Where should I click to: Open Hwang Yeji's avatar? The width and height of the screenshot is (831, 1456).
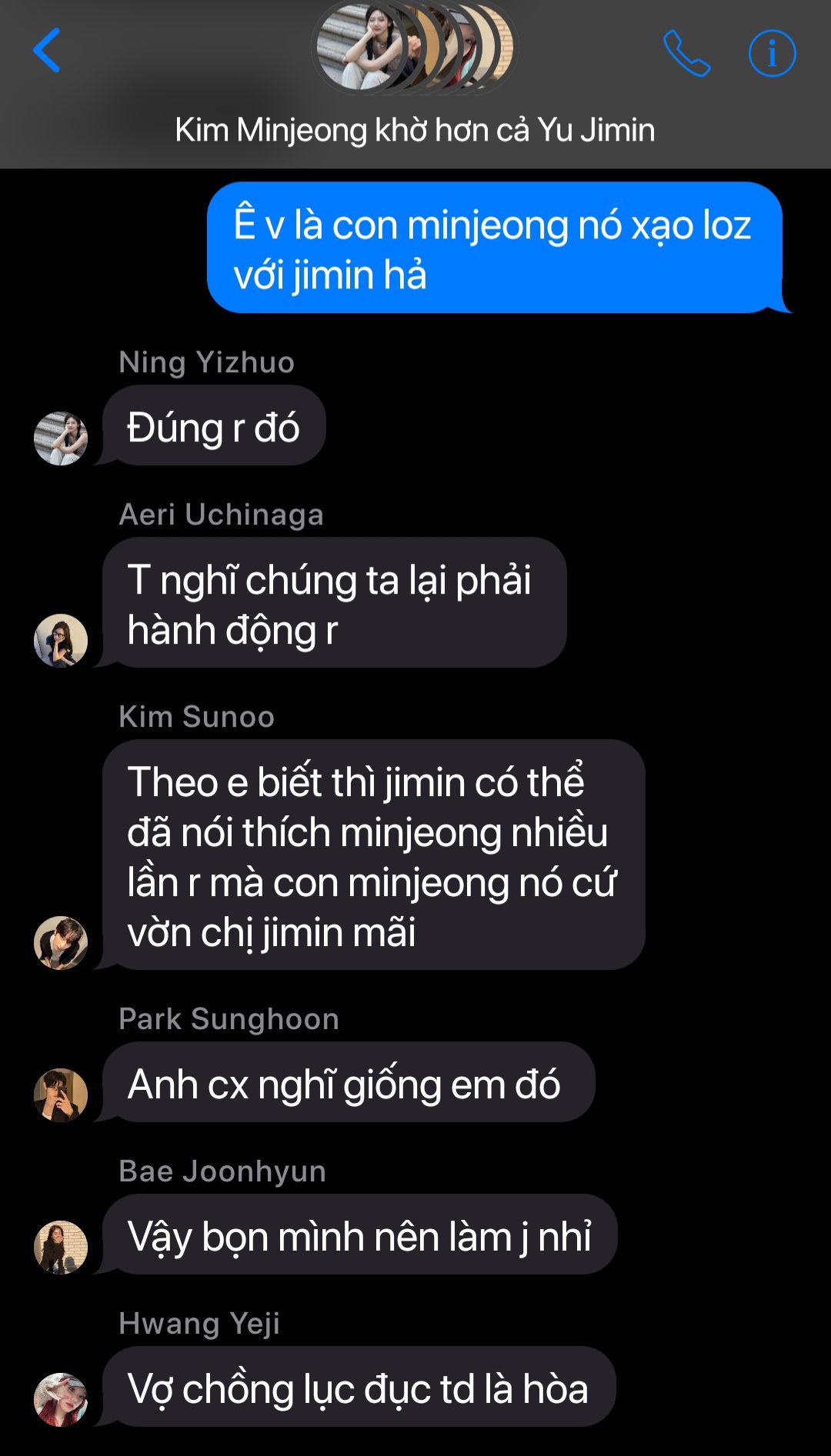pos(61,1400)
